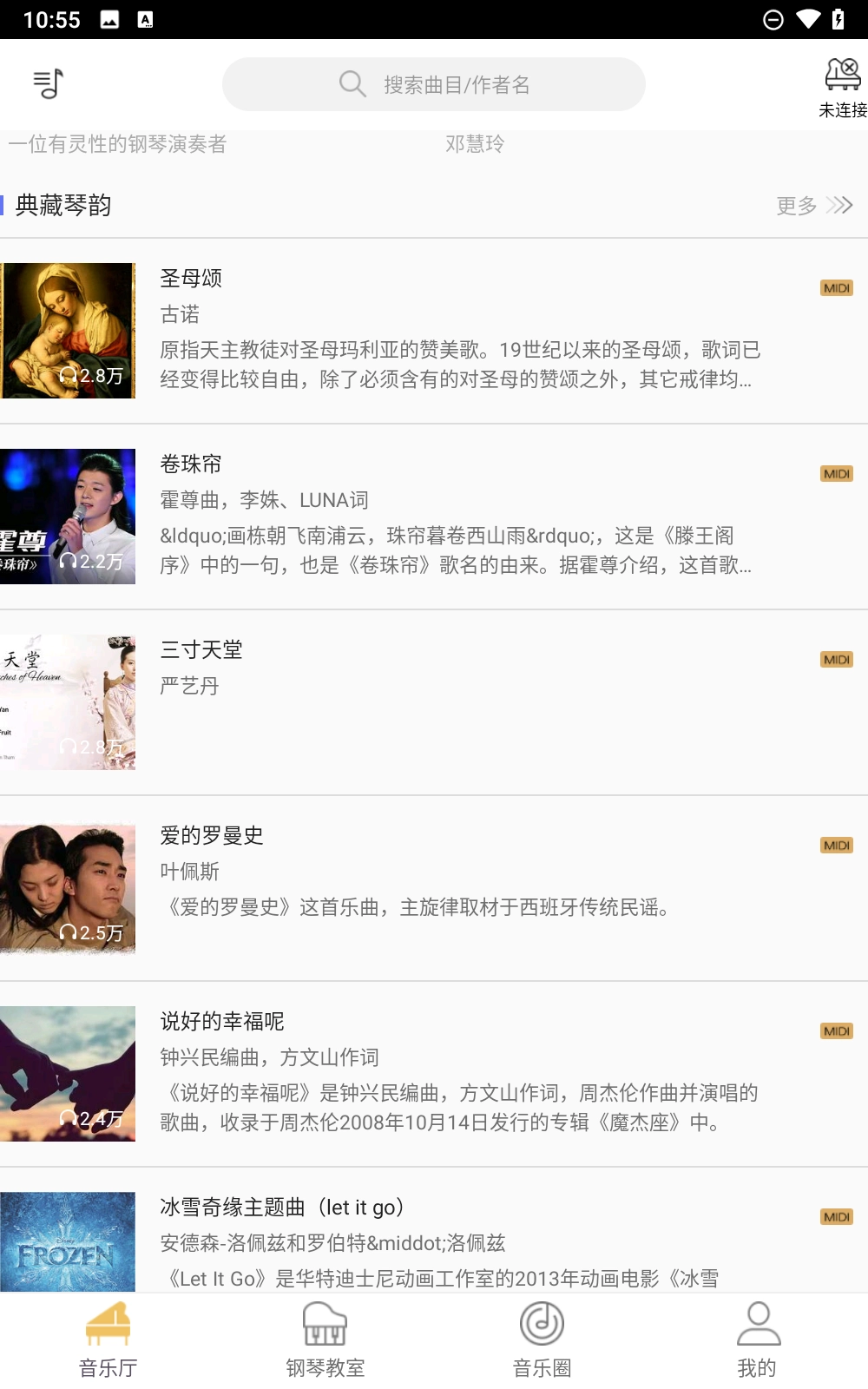
Task: Tap the battery indicator in status bar
Action: click(838, 17)
